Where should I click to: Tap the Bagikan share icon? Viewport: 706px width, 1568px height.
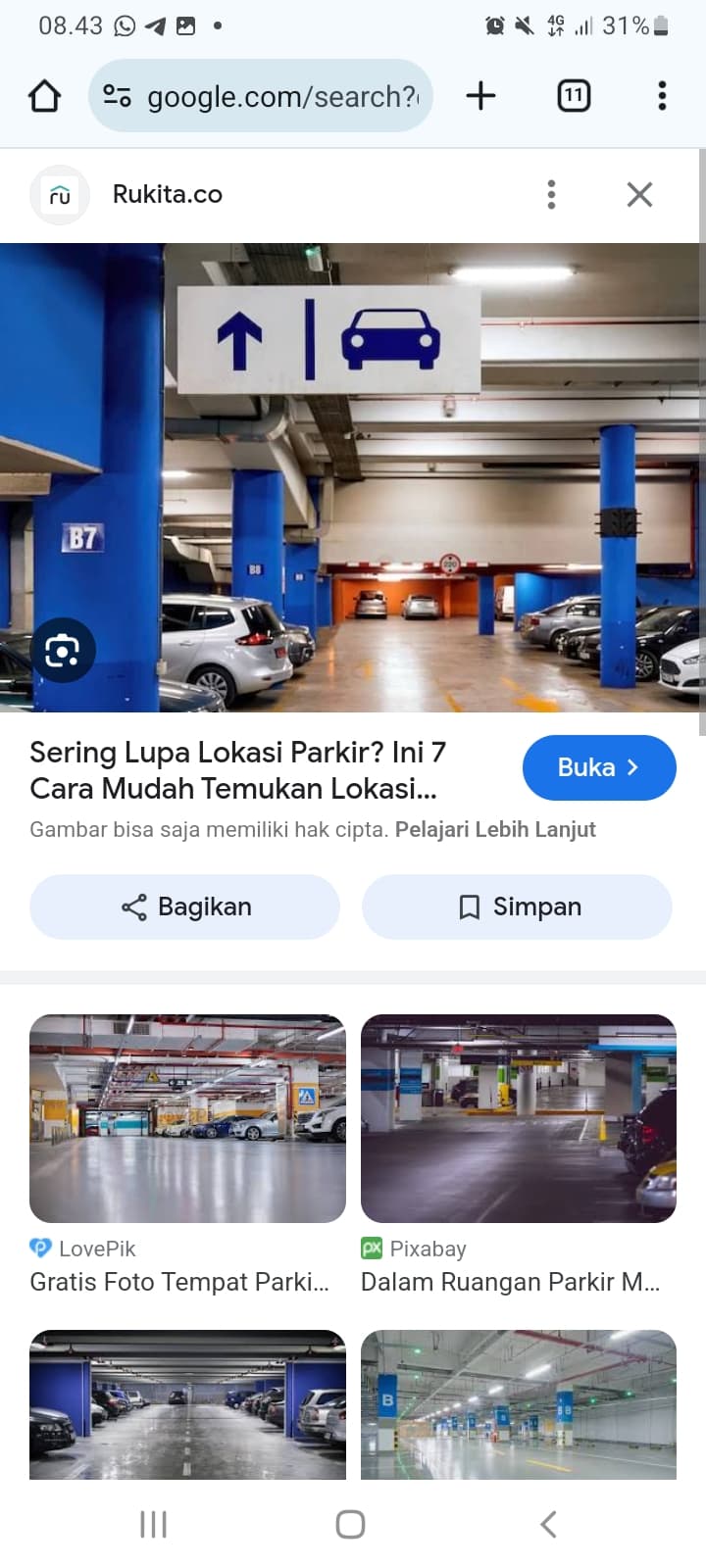tap(133, 906)
